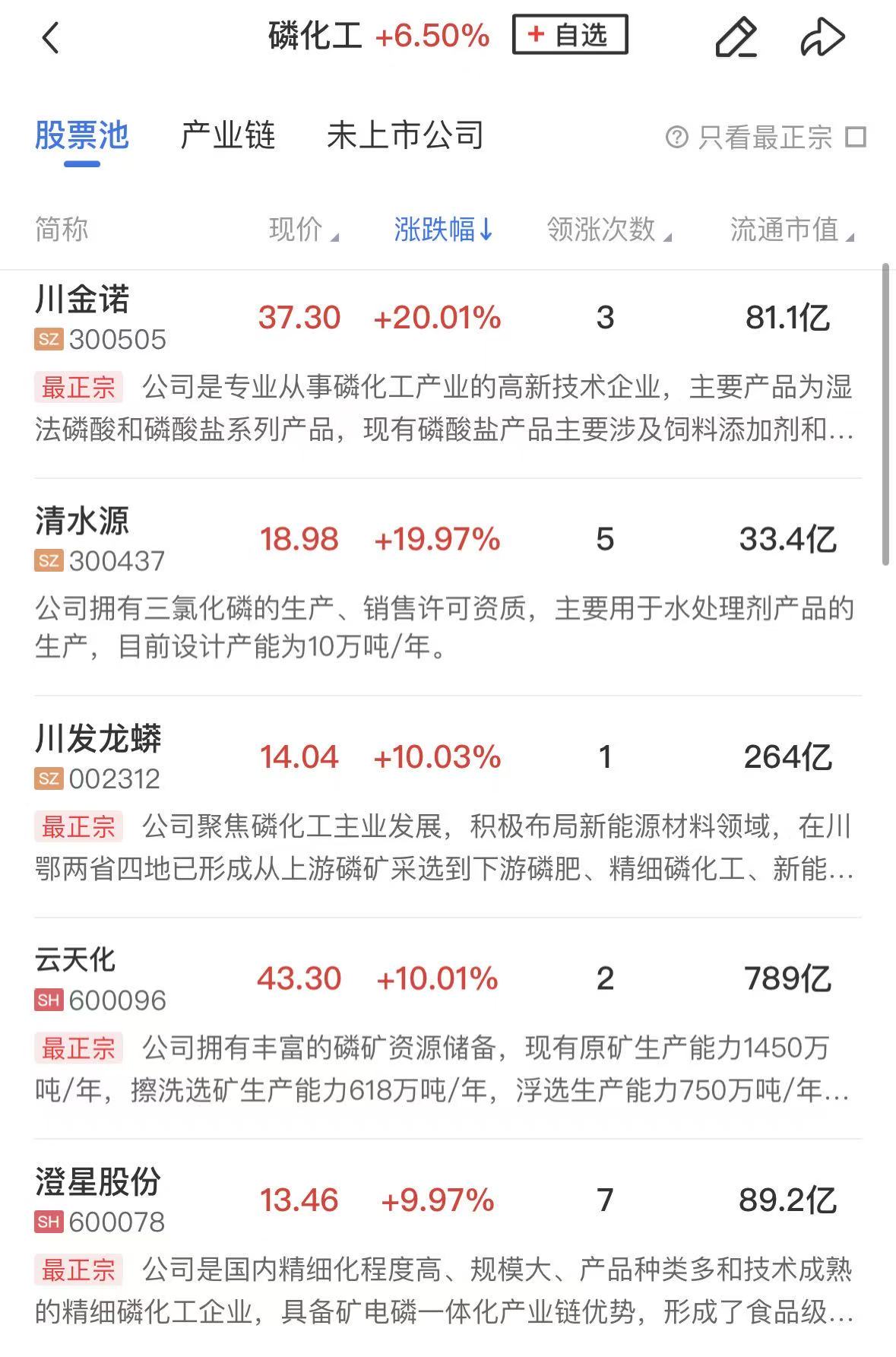Open help icon beside 只看最正宗
Image resolution: width=896 pixels, height=1357 pixels.
(676, 138)
